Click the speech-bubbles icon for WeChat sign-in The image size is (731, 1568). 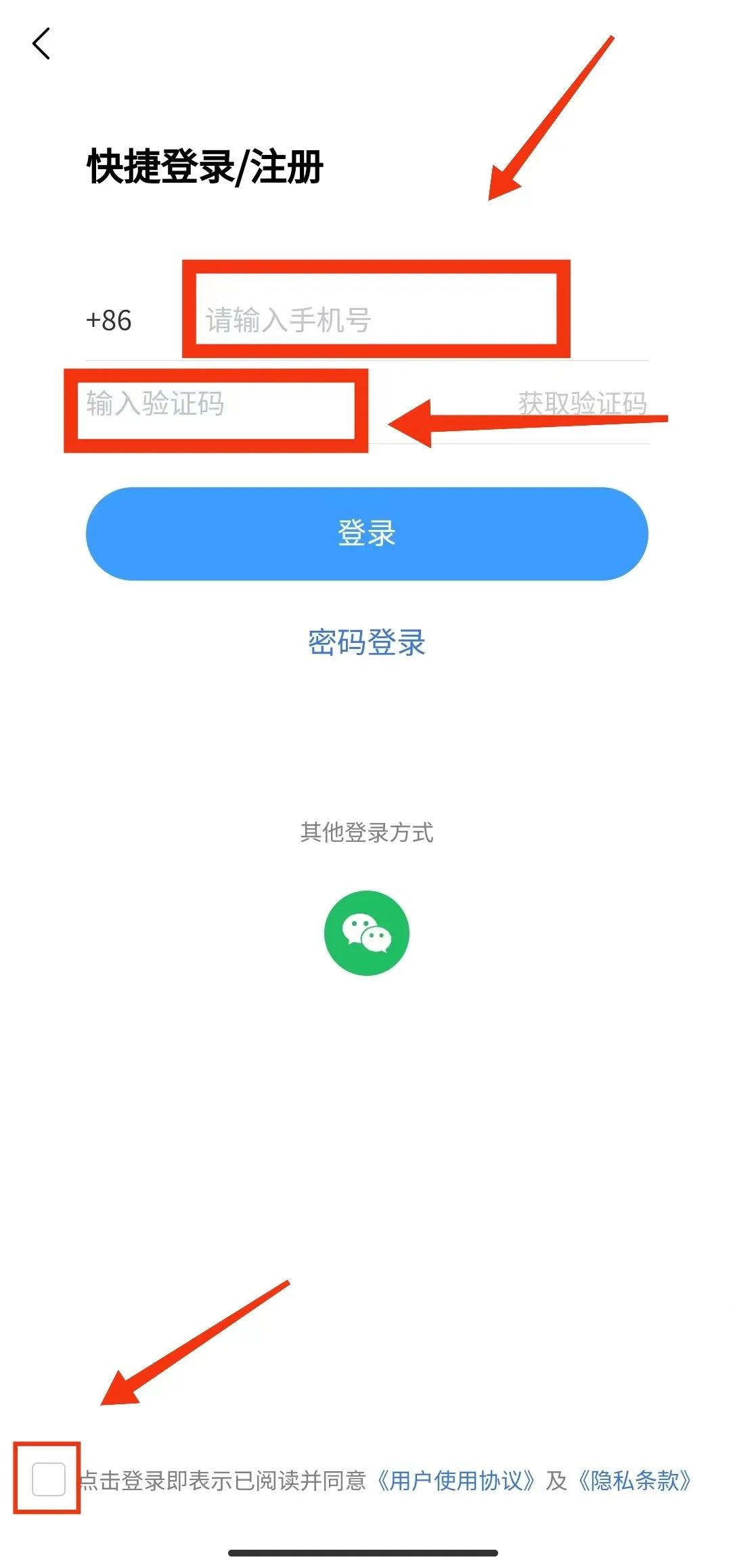(x=365, y=933)
